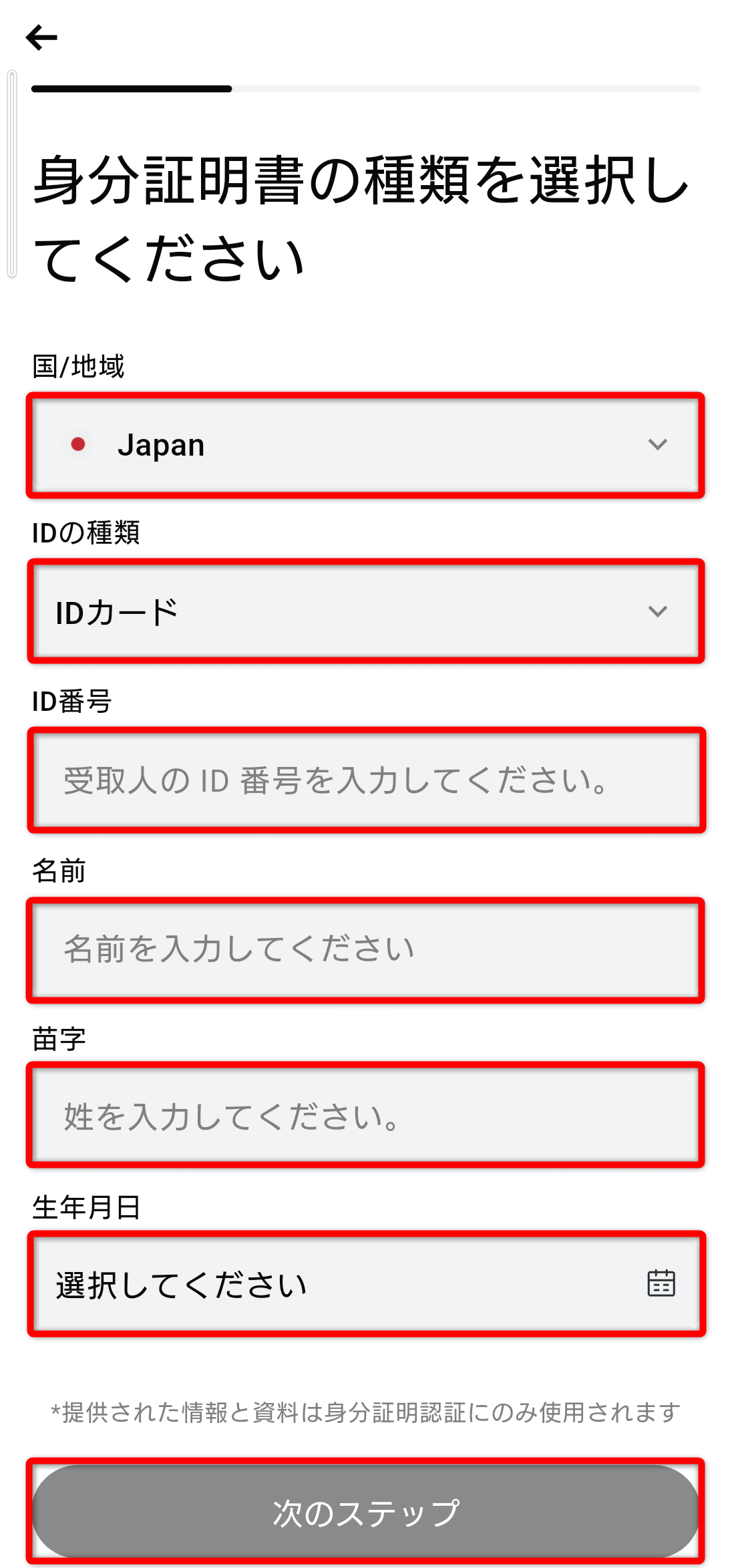Tap the 次のステップ button
The height and width of the screenshot is (1568, 732).
pyautogui.click(x=365, y=1512)
